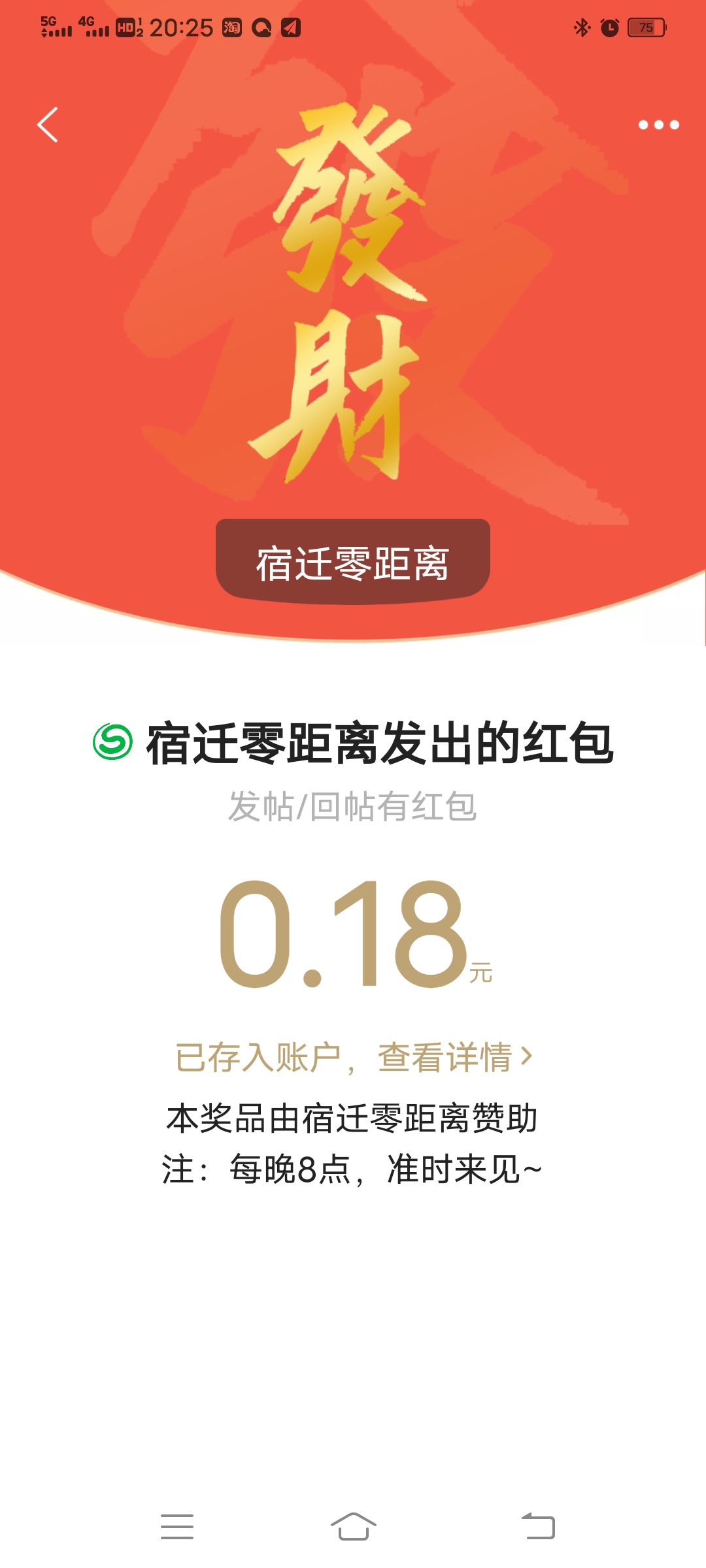Screen dimensions: 706x1568
Task: Open recent apps from the navigation bar
Action: click(177, 1526)
